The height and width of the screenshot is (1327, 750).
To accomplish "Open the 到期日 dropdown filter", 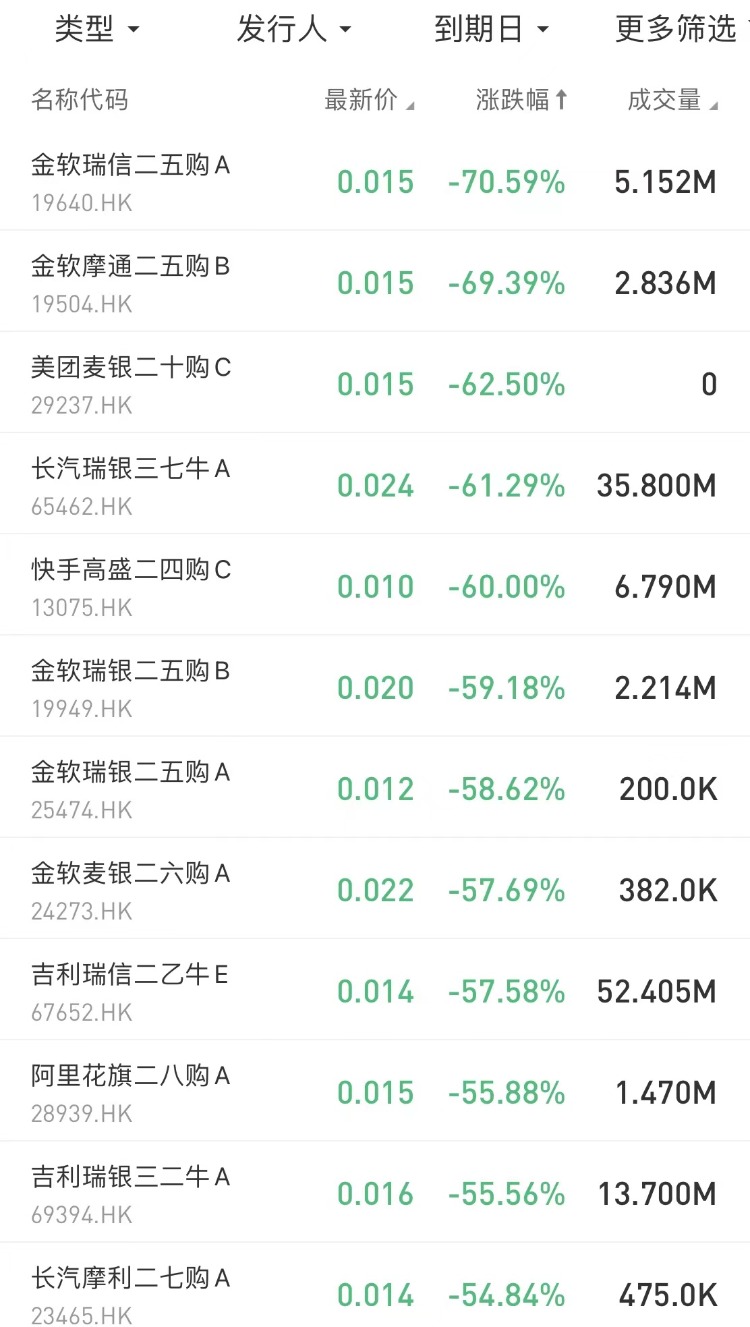I will 492,30.
